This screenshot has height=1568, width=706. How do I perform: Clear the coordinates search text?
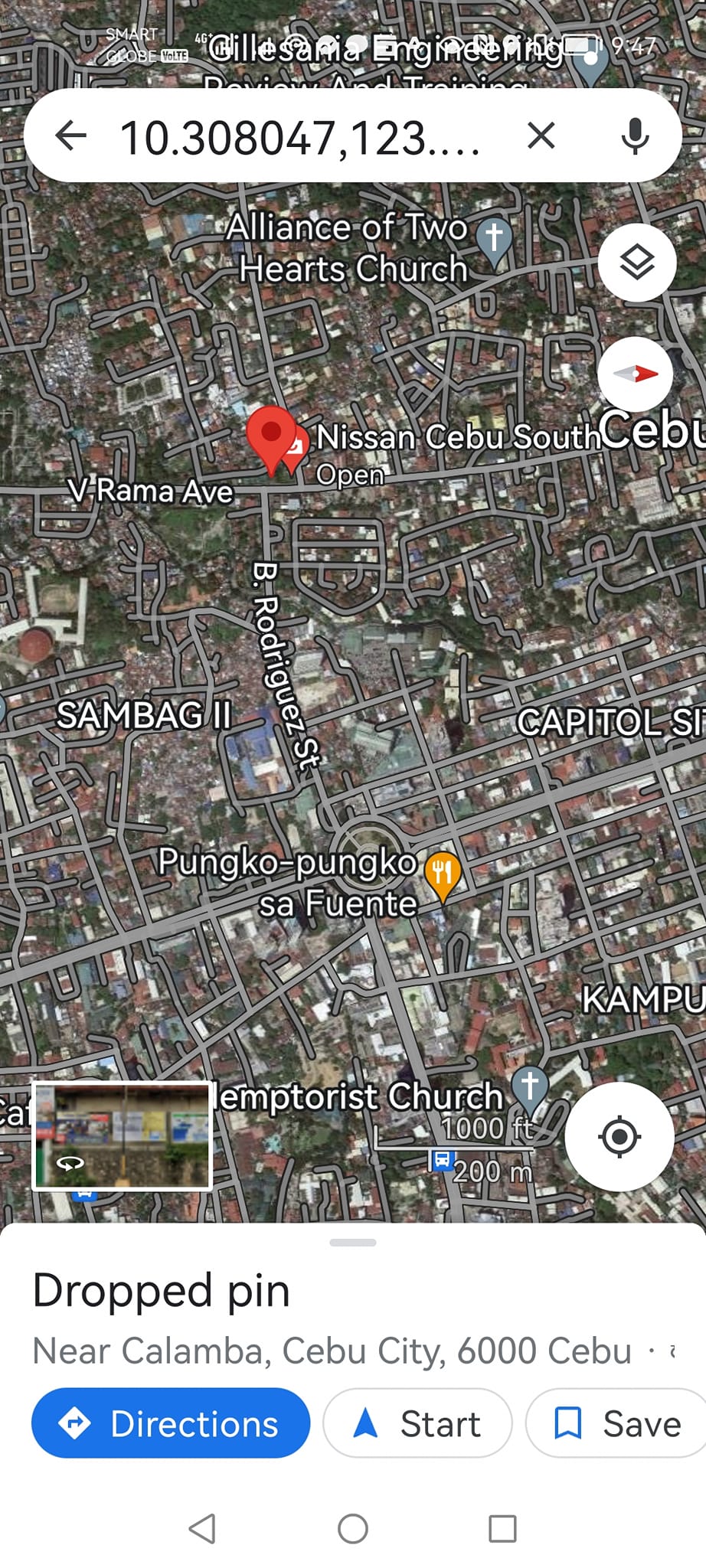tap(541, 136)
